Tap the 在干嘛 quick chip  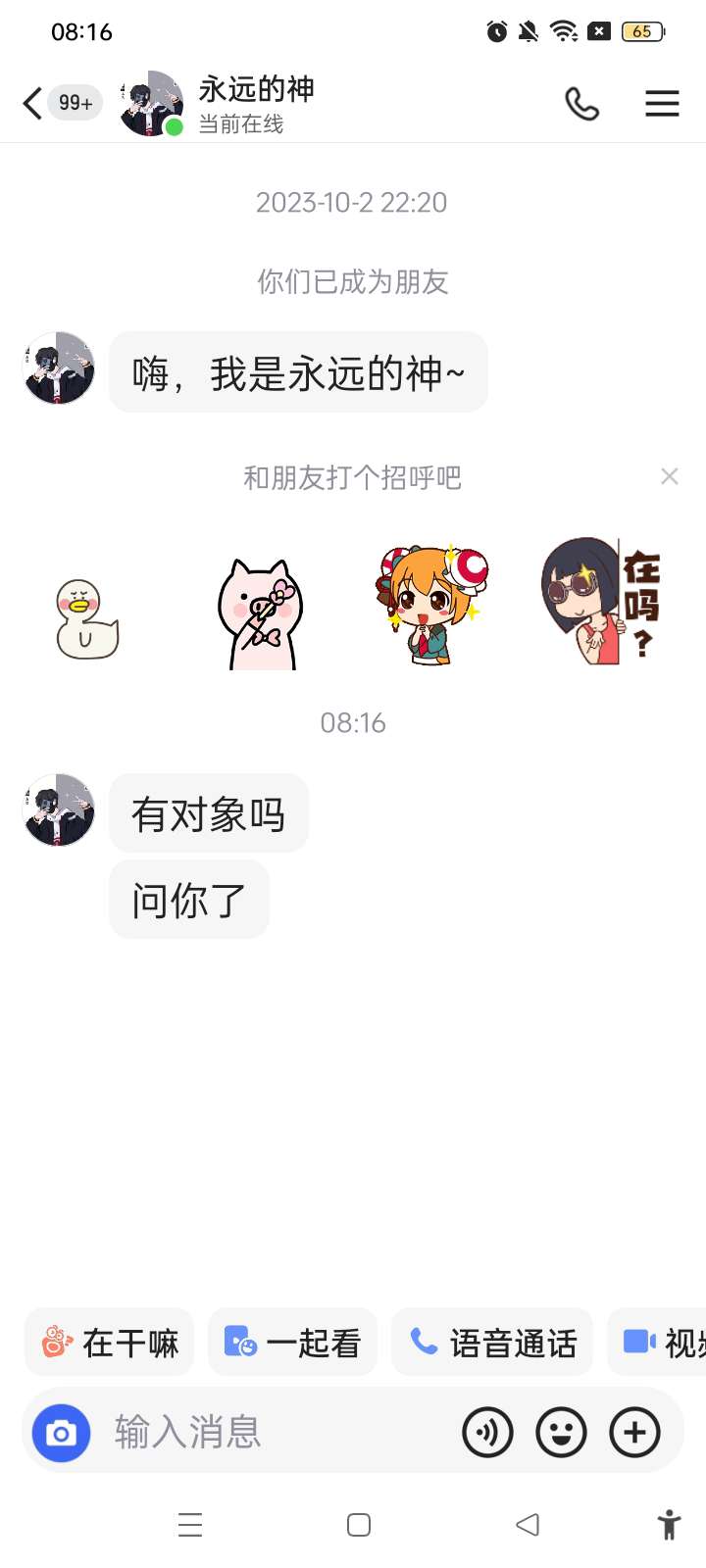point(110,1342)
